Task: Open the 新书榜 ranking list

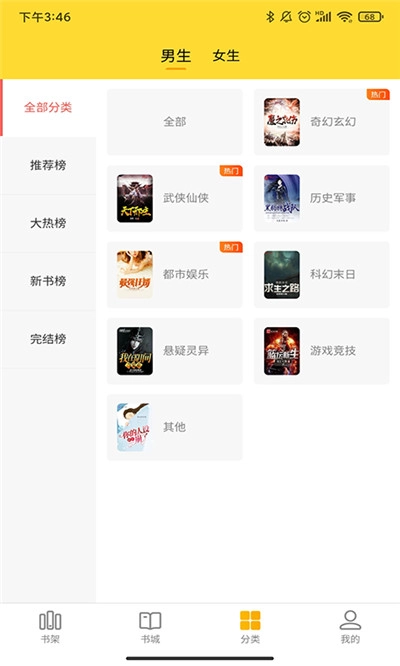Action: point(48,281)
